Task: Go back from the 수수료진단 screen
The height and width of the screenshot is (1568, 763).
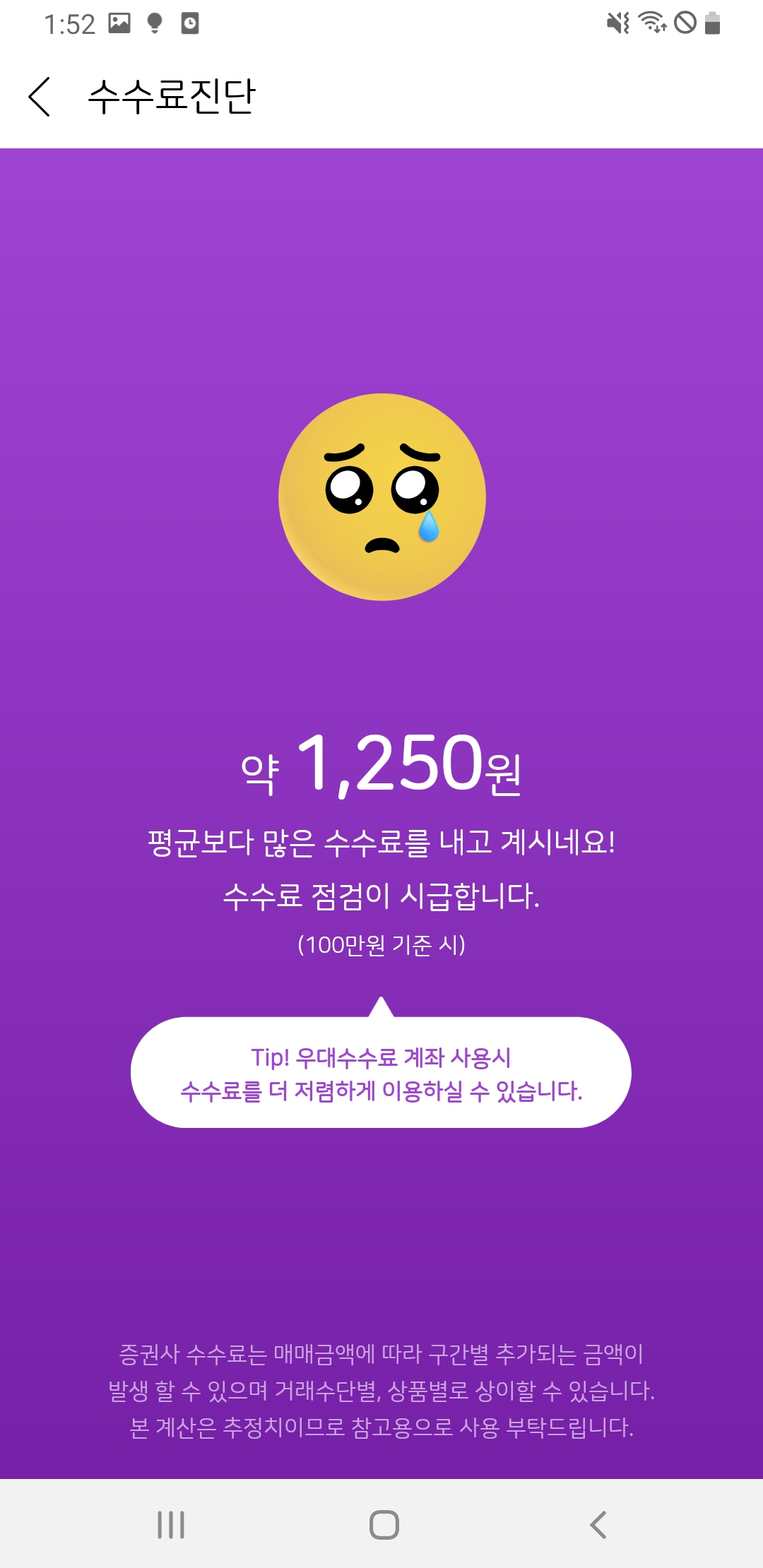Action: tap(40, 97)
